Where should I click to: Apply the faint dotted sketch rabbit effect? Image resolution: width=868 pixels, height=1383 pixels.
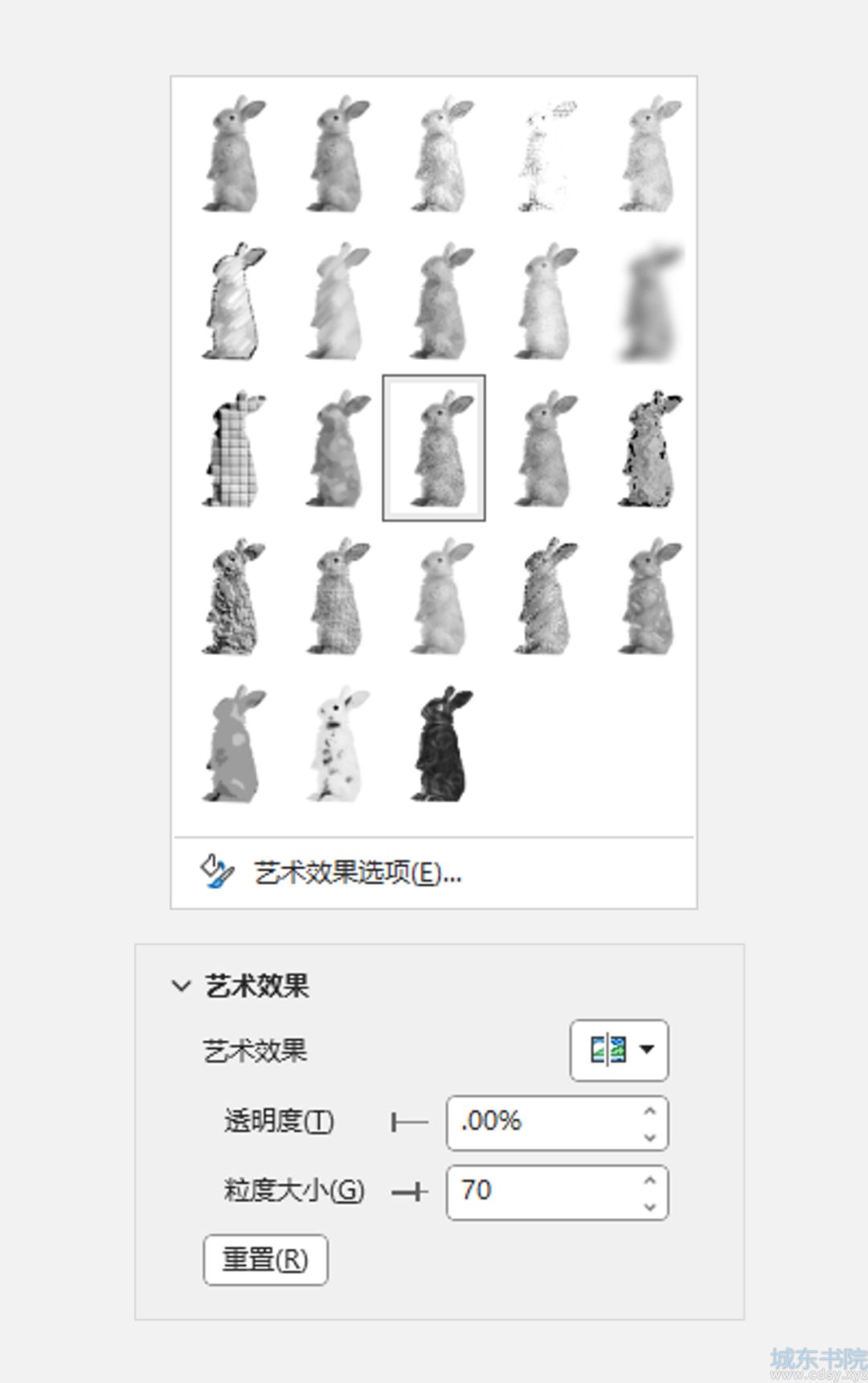pos(546,155)
